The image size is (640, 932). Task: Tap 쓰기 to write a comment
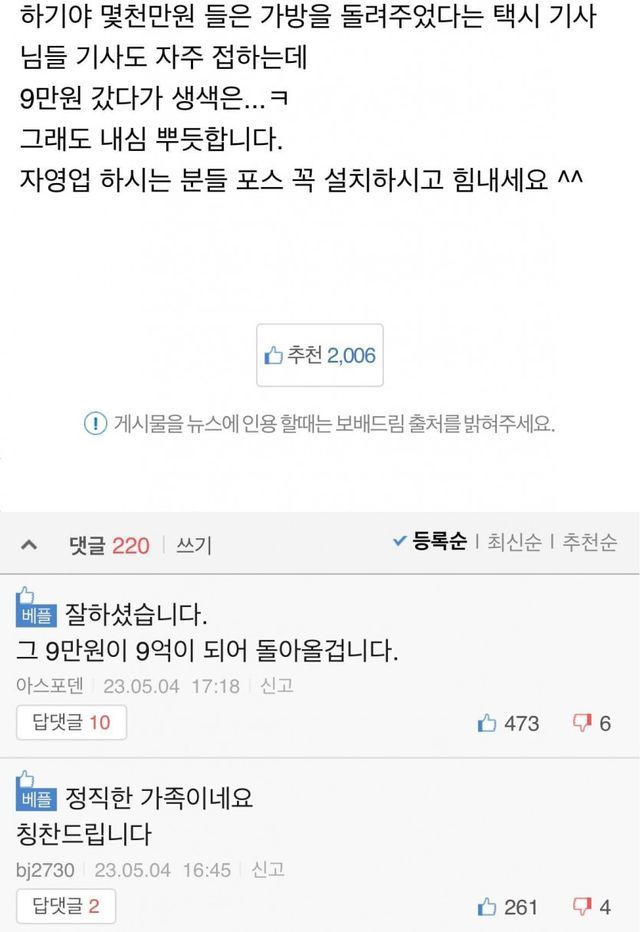coord(193,545)
